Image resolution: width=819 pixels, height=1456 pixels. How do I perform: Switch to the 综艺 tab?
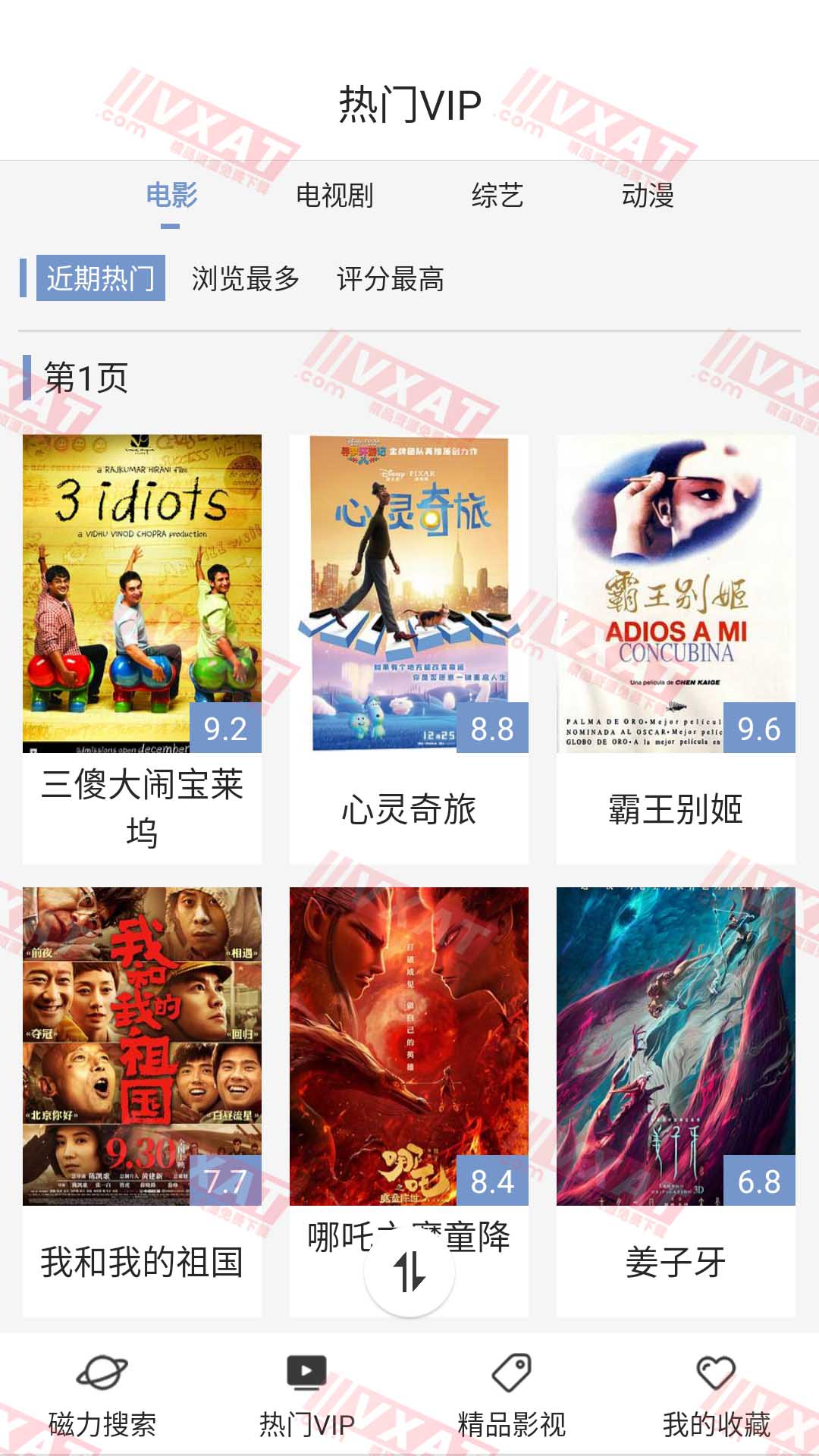pos(497,196)
